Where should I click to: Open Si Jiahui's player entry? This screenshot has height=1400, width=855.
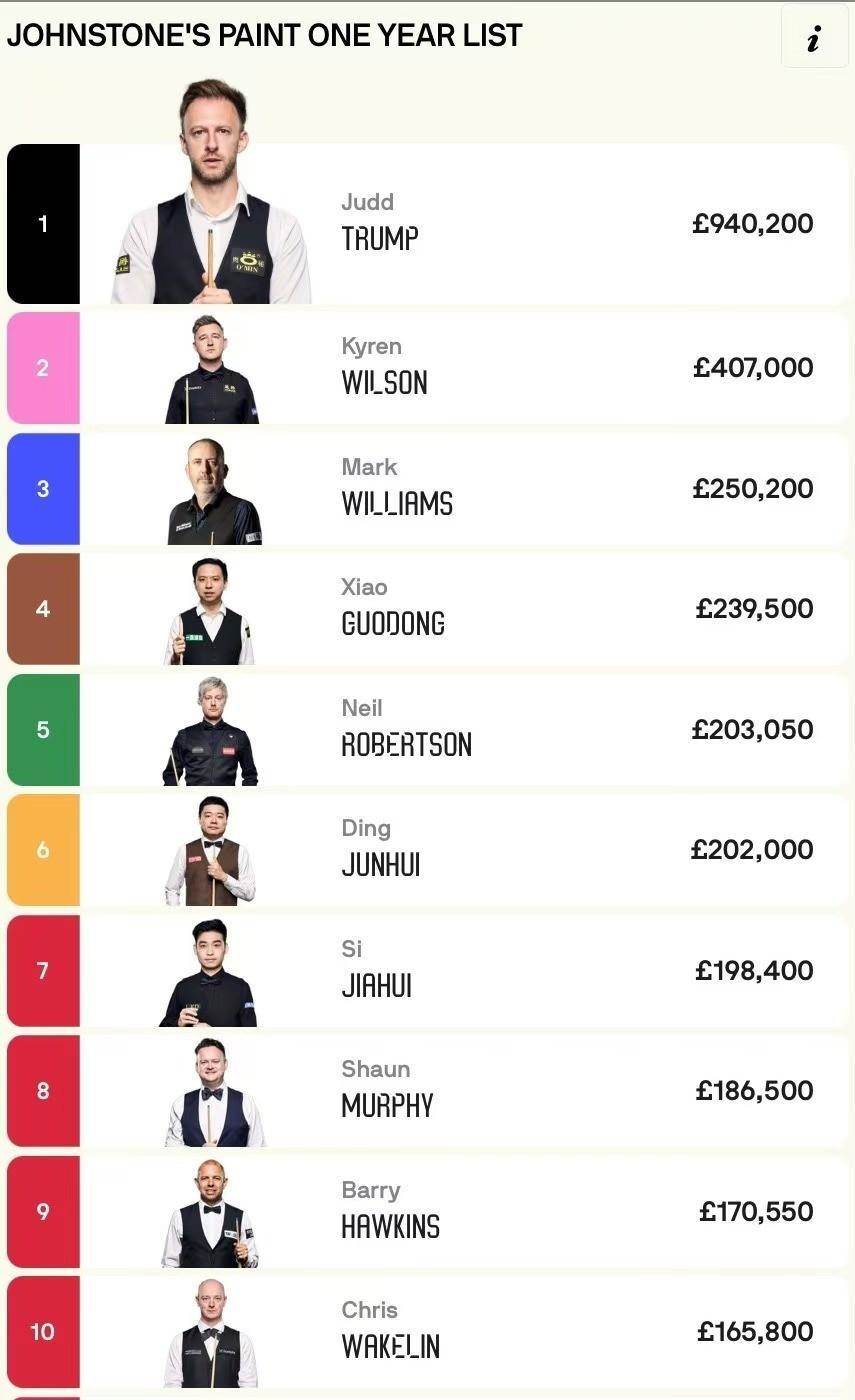(428, 971)
